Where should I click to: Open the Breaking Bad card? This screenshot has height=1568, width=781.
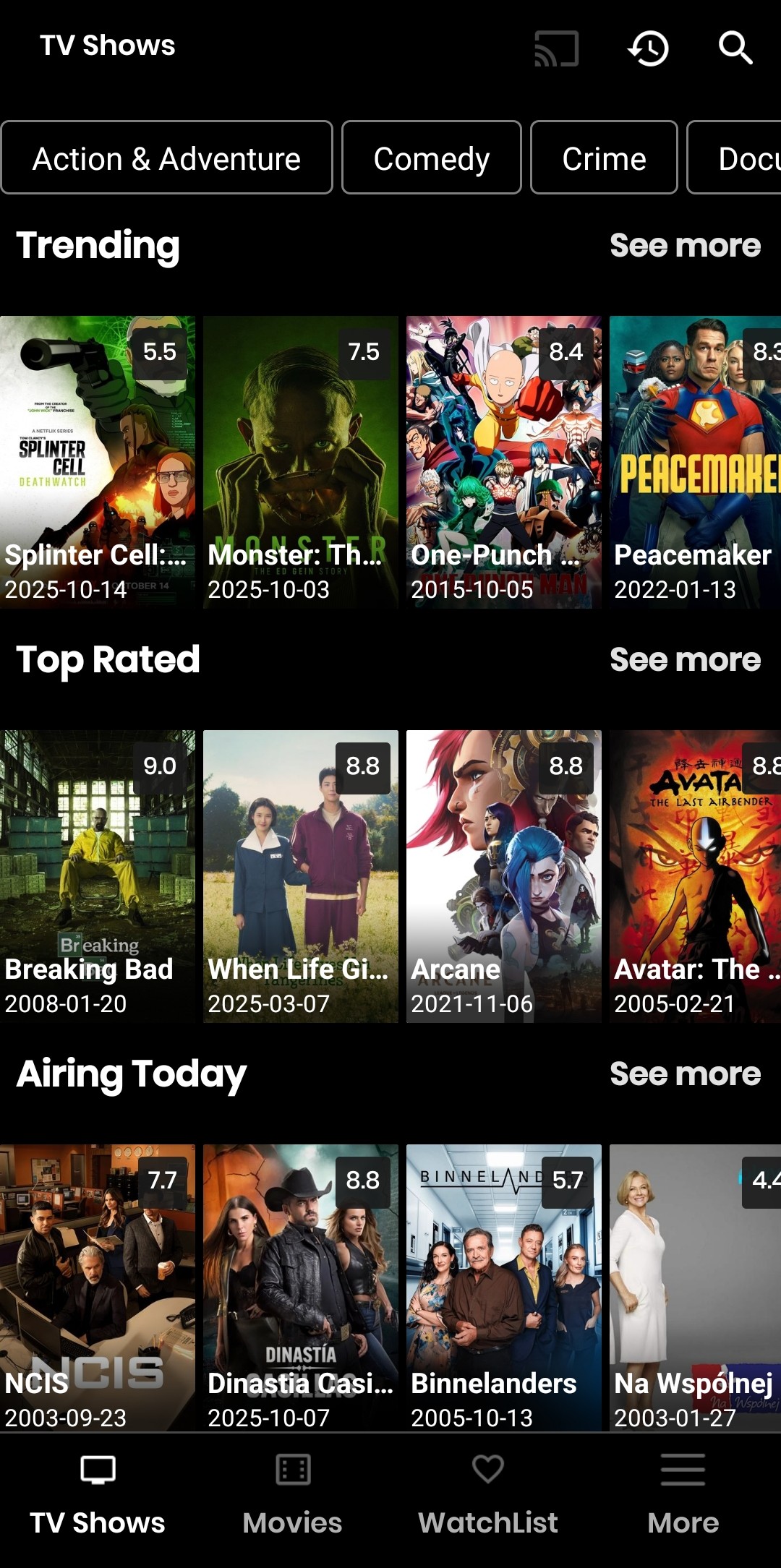(98, 875)
